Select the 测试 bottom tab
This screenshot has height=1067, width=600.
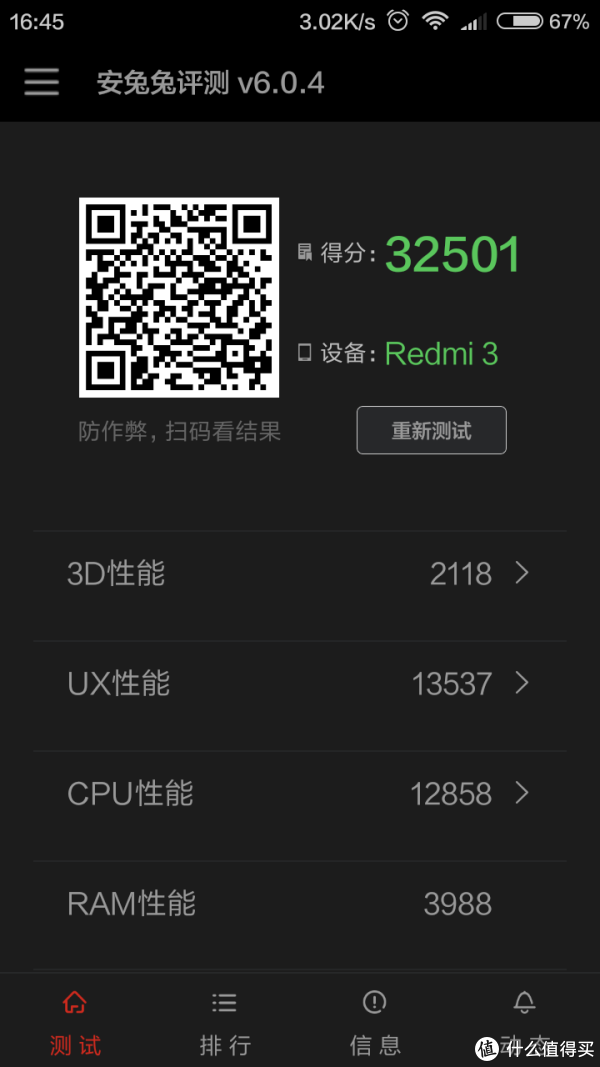pos(75,1021)
